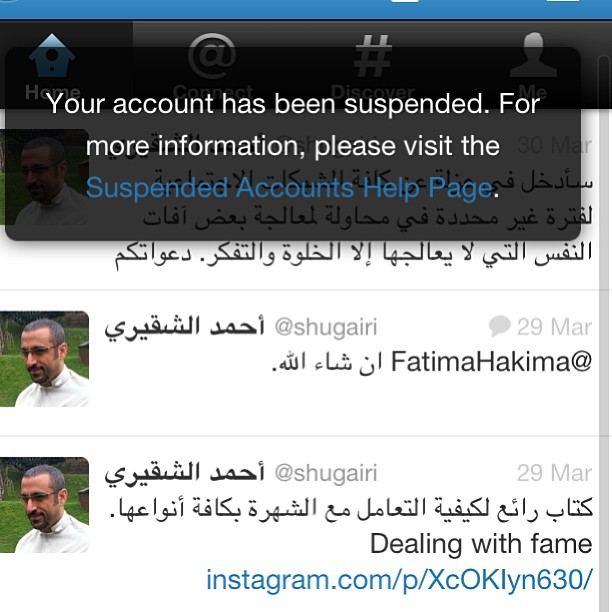Open the Suspended Accounts Help Page link

(x=288, y=188)
